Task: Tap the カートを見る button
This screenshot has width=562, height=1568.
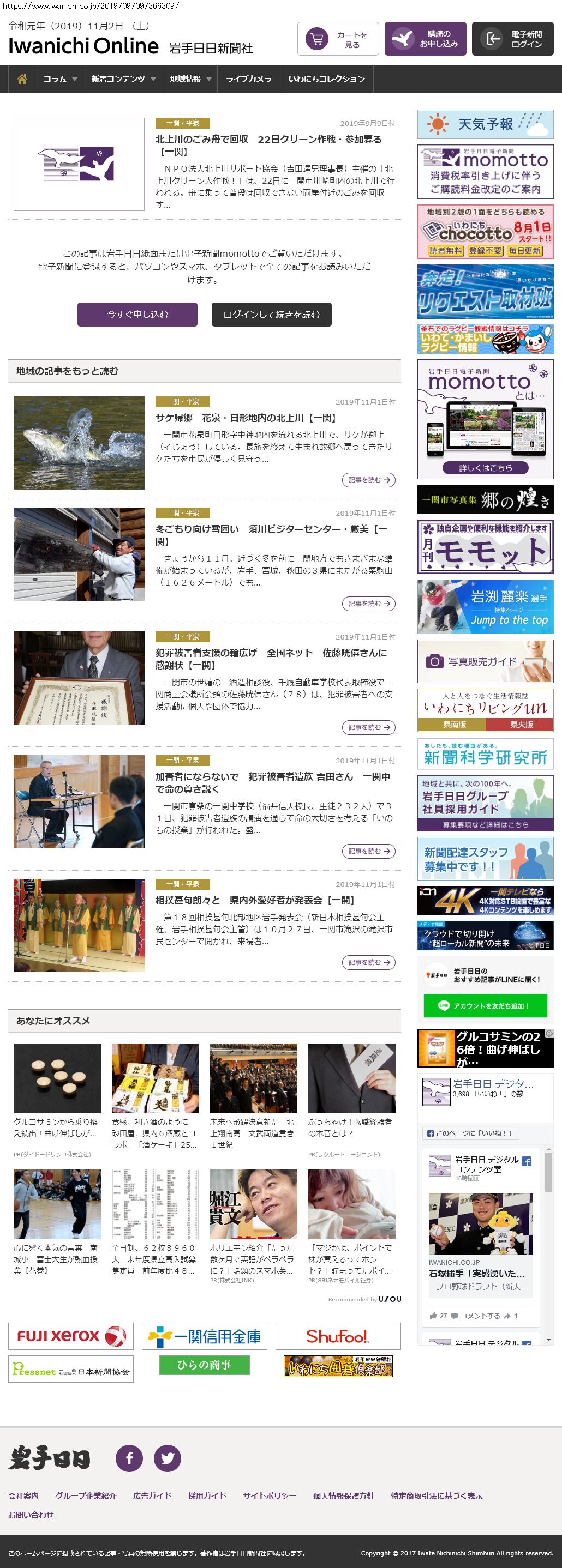Action: tap(338, 39)
